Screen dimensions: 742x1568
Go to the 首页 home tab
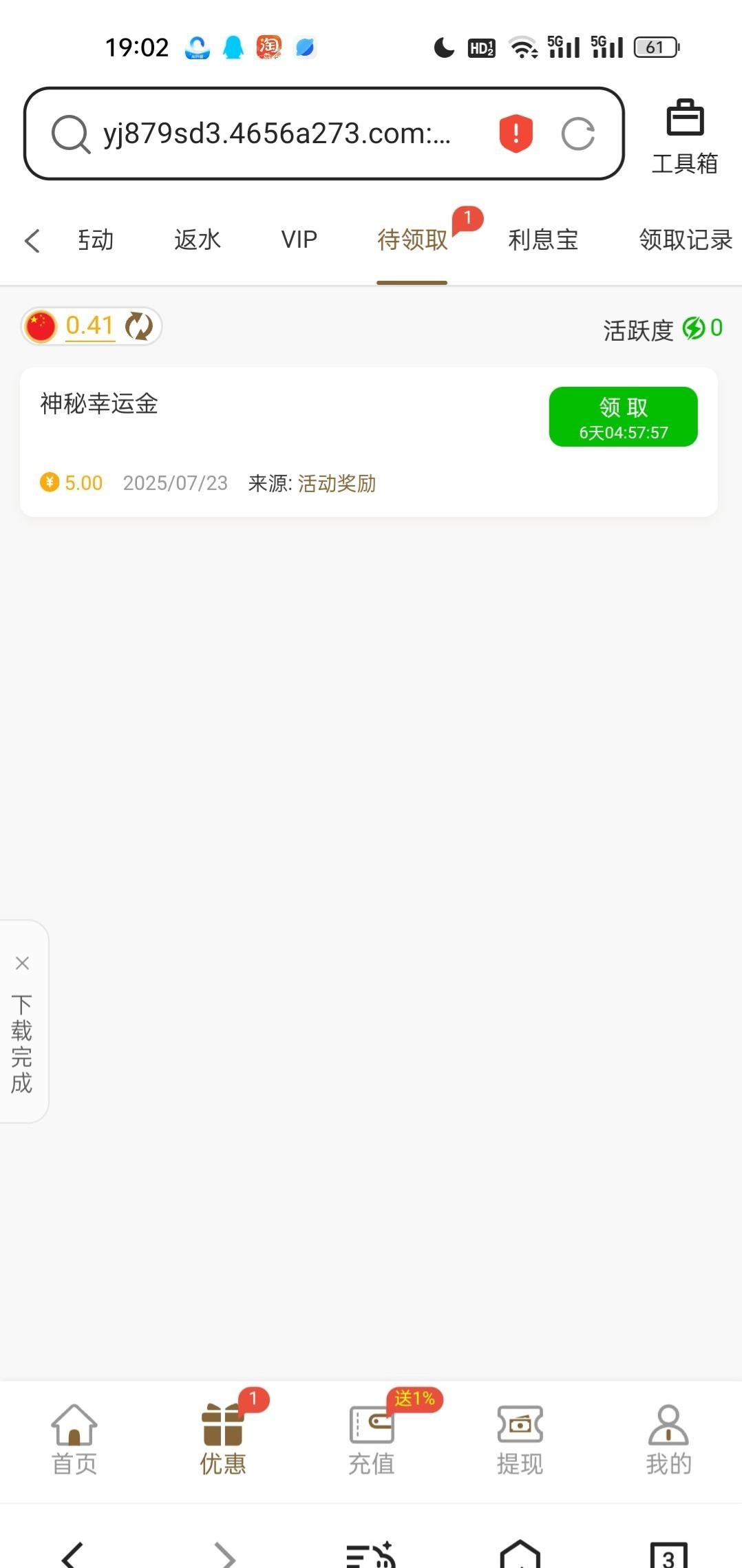coord(74,1439)
